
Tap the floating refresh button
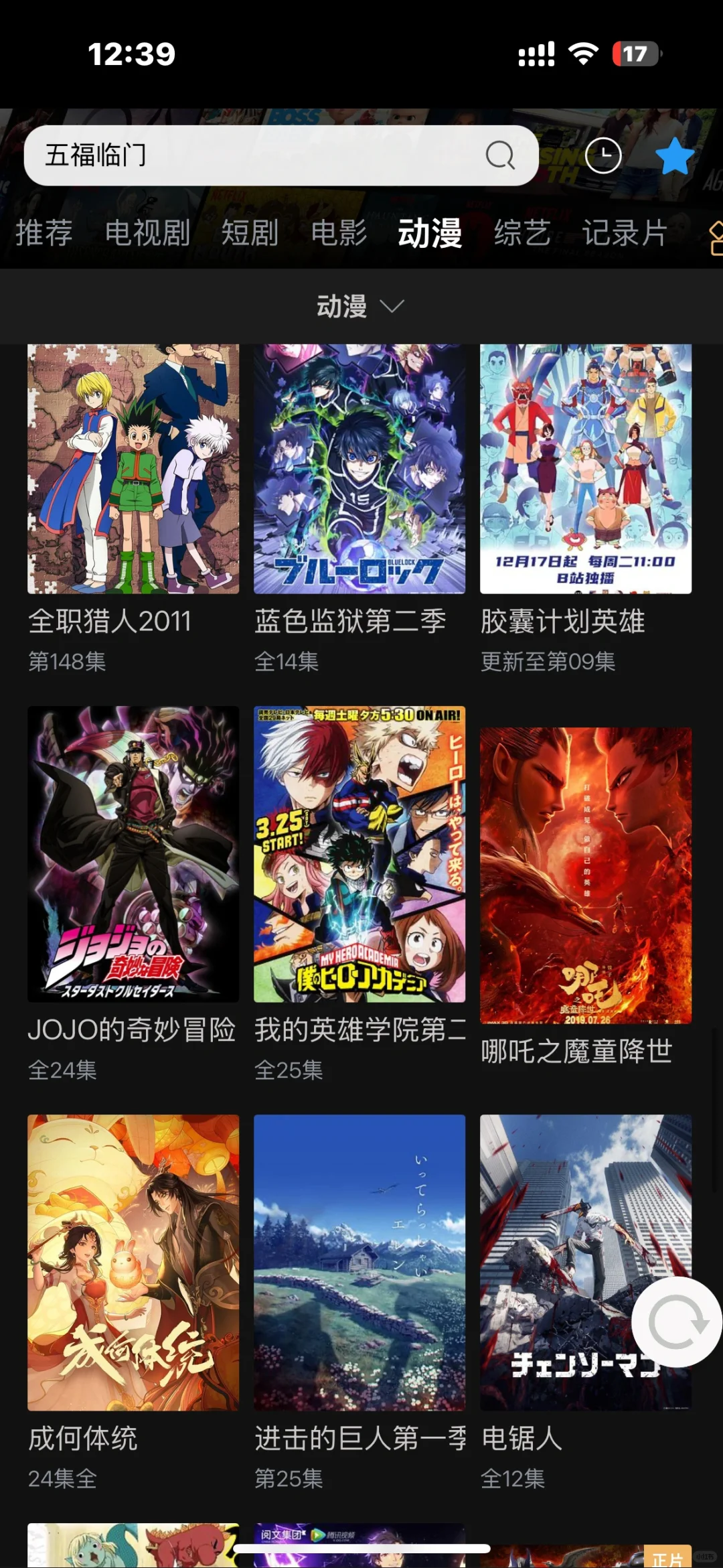[x=677, y=1322]
